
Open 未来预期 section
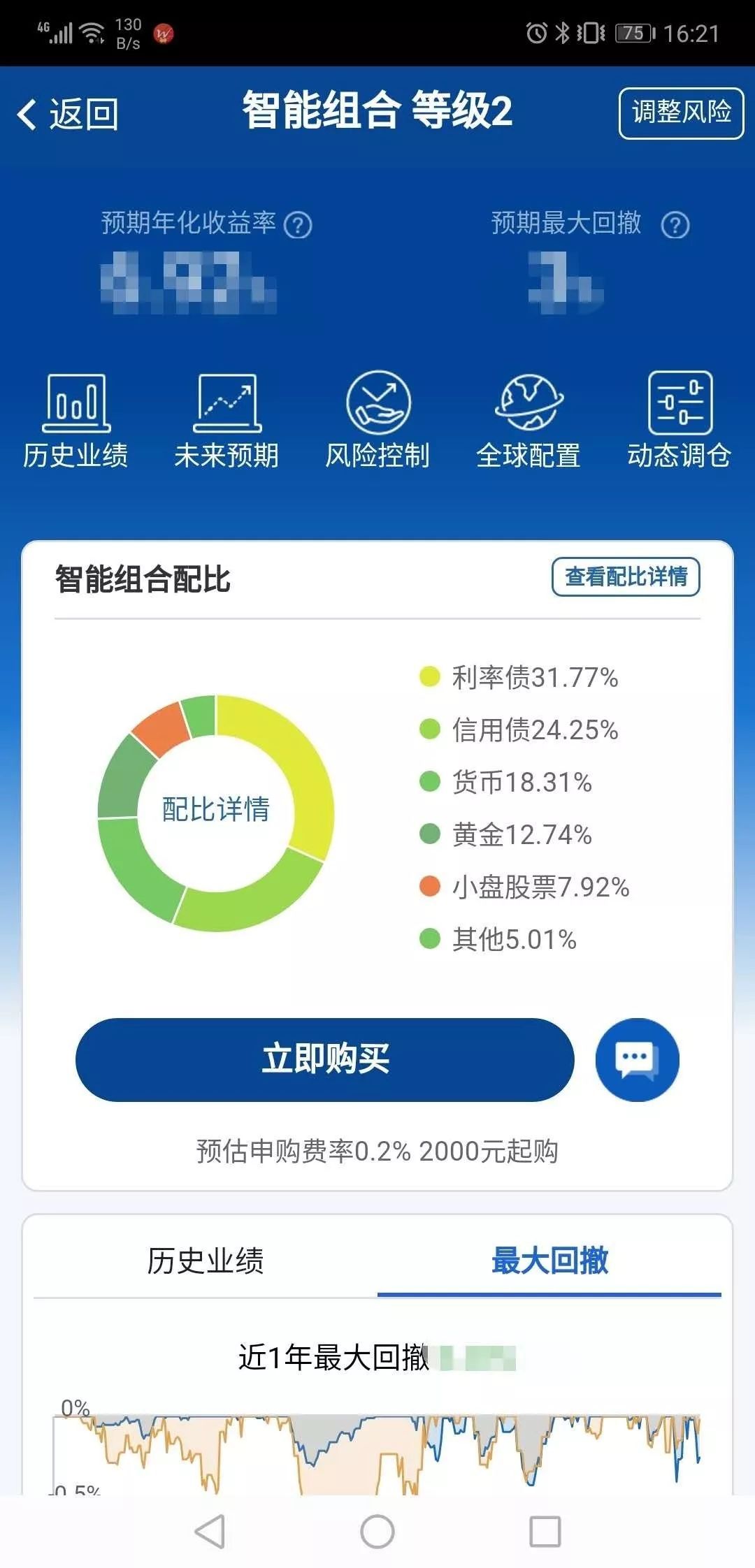coord(226,420)
